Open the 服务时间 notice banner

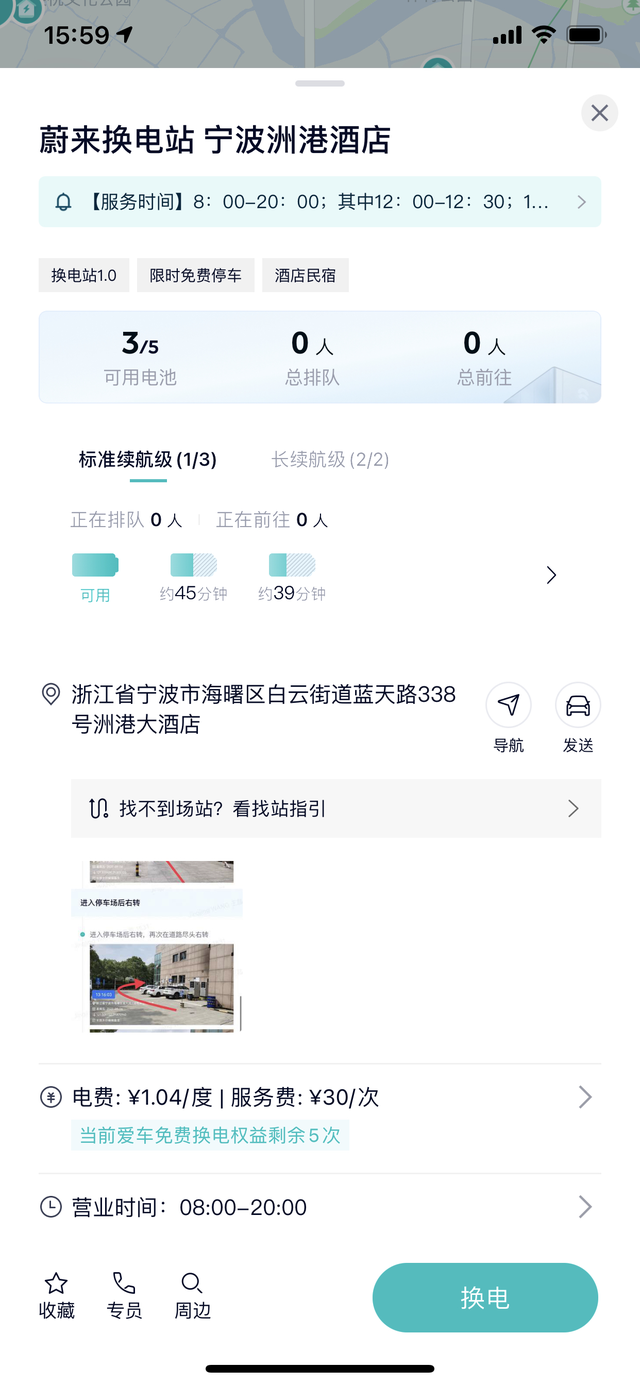pos(320,202)
